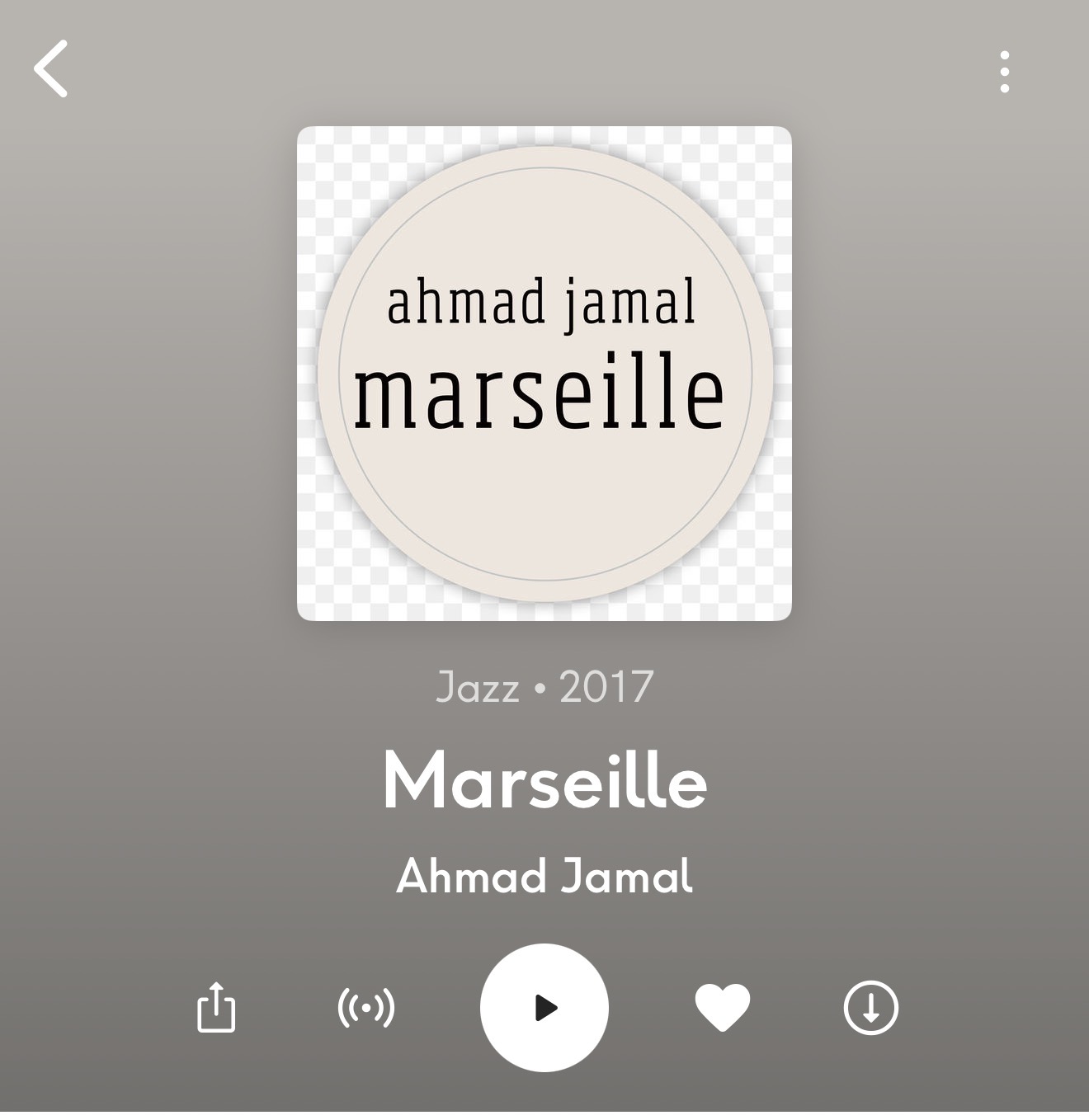Download the Marseille album
This screenshot has height=1120, width=1089.
click(870, 1007)
